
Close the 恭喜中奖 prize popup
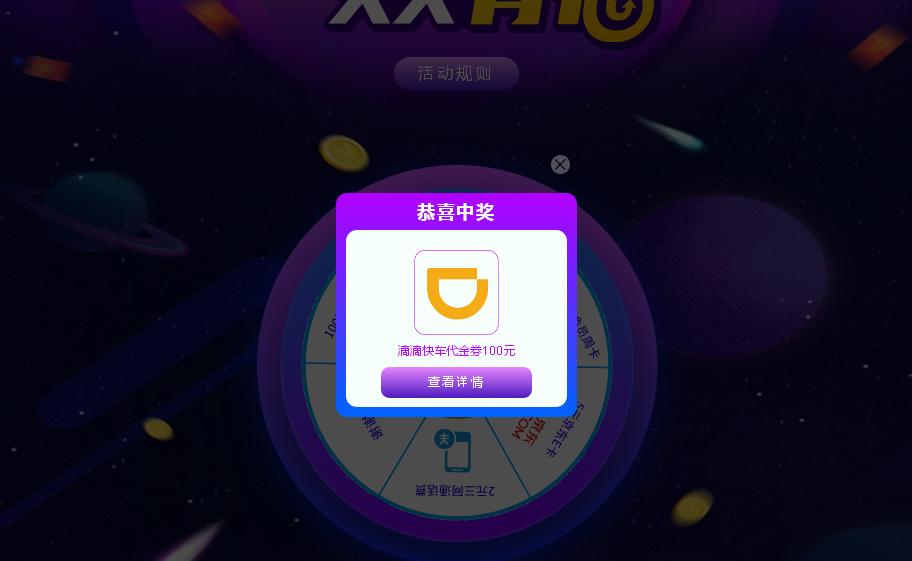pos(560,164)
